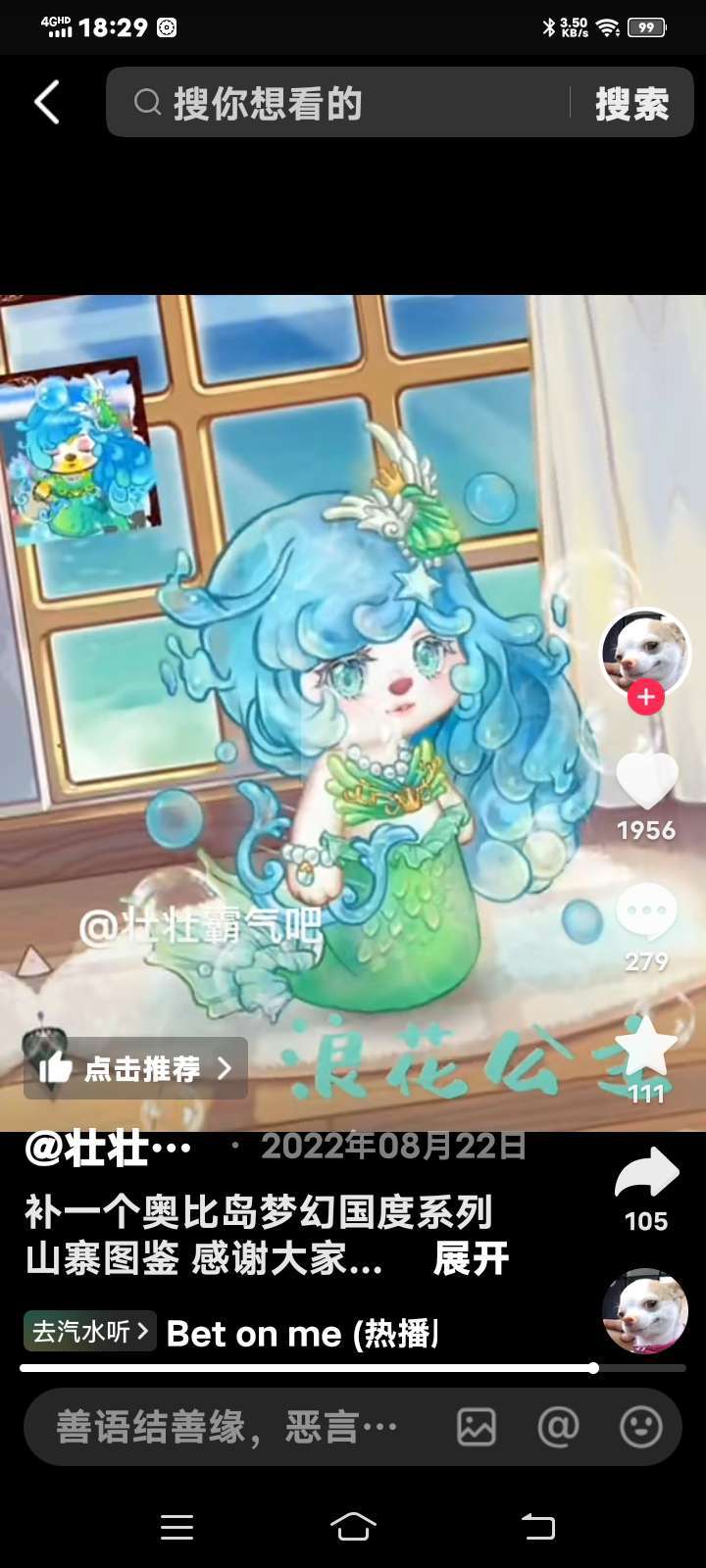Image resolution: width=706 pixels, height=1568 pixels.
Task: Mention someone with the @ icon
Action: pyautogui.click(x=558, y=1427)
